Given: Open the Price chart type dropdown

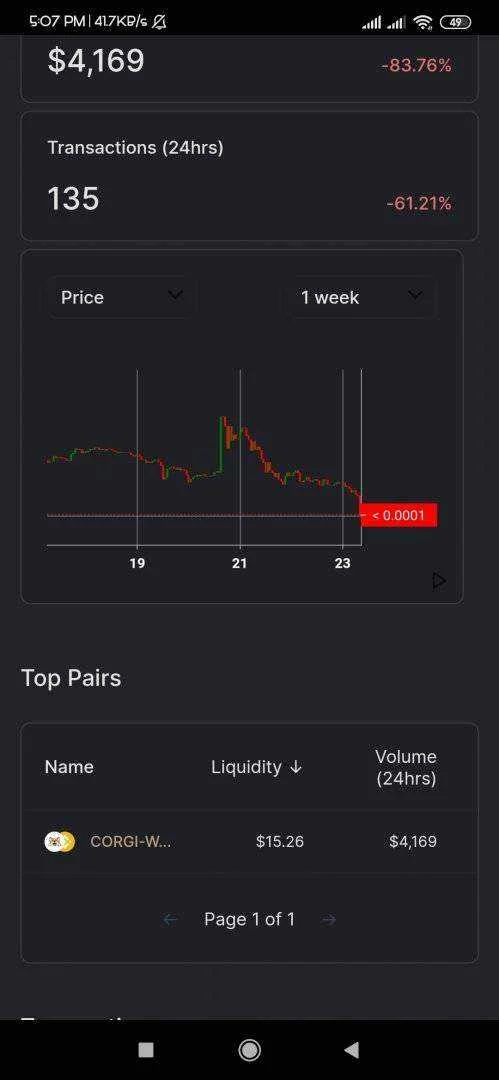Looking at the screenshot, I should coord(121,298).
